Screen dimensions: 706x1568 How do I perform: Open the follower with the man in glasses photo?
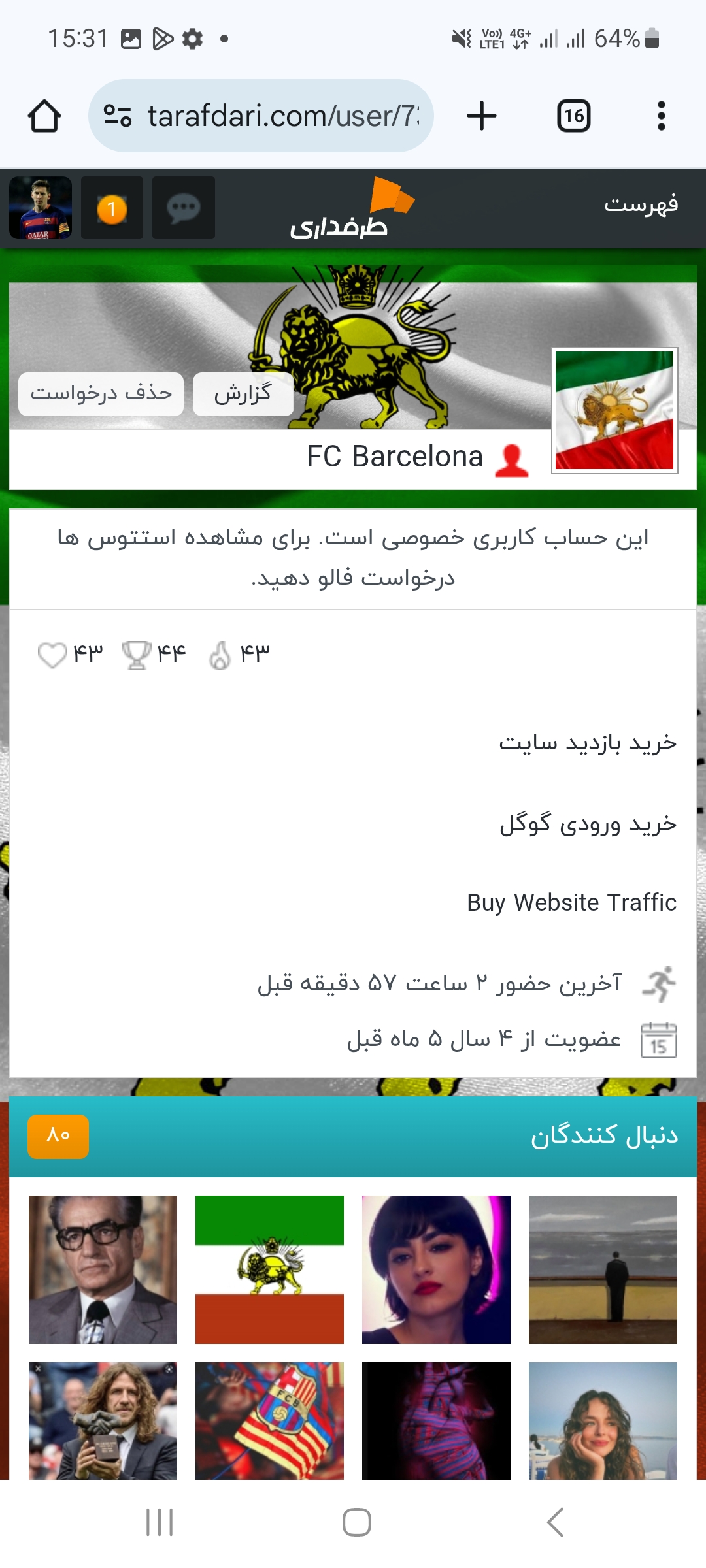coord(103,1269)
